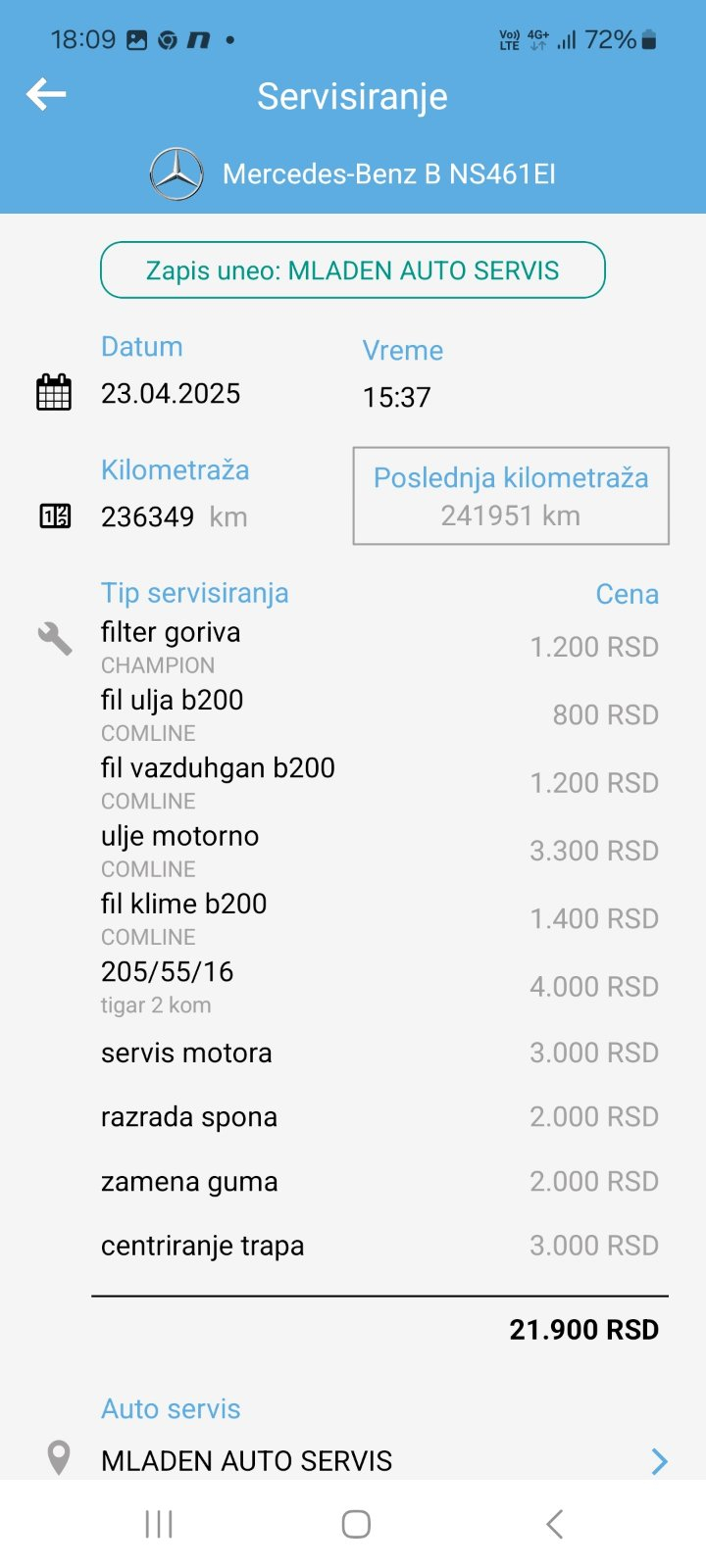Open the MLADEN AUTO SERVIS location row

pos(353,1460)
